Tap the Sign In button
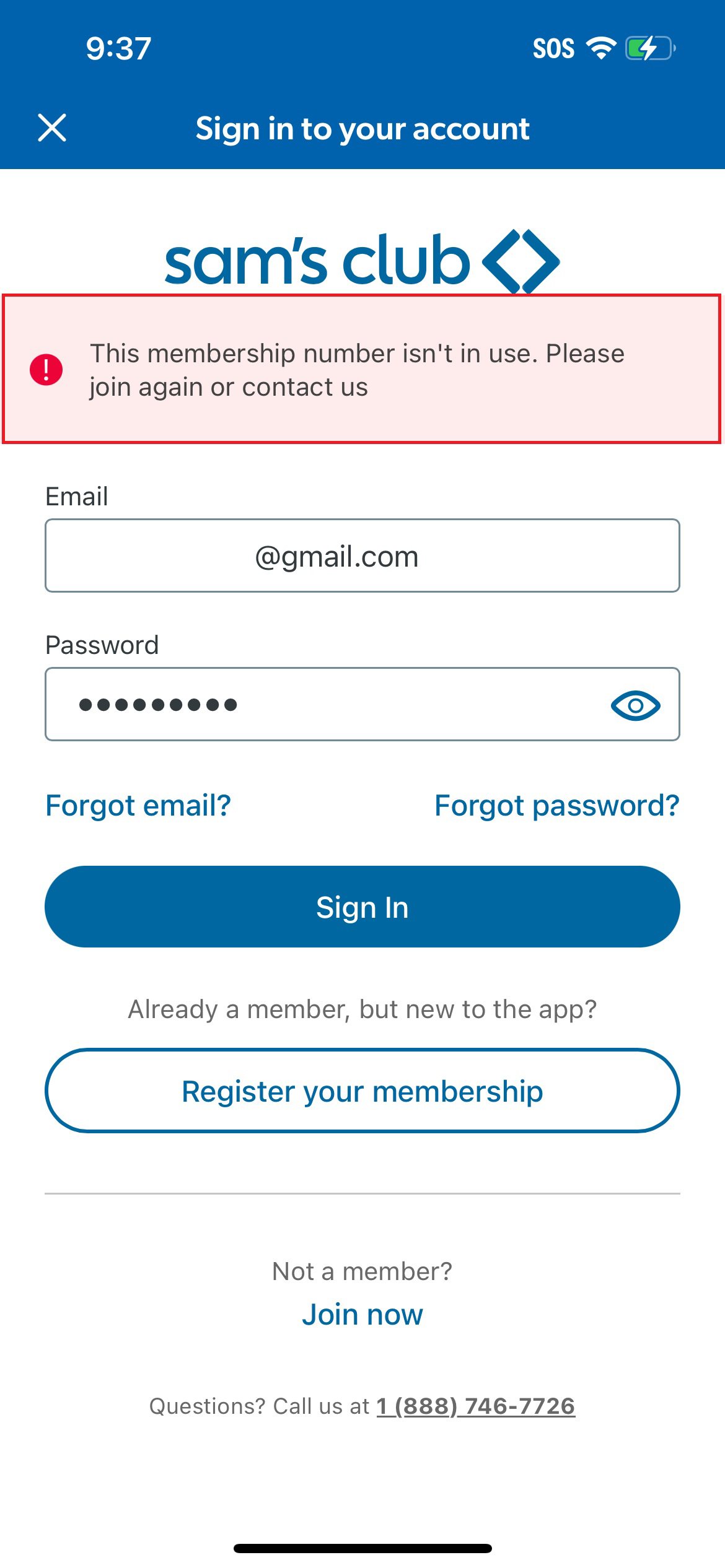Viewport: 725px width, 1568px height. coord(362,907)
